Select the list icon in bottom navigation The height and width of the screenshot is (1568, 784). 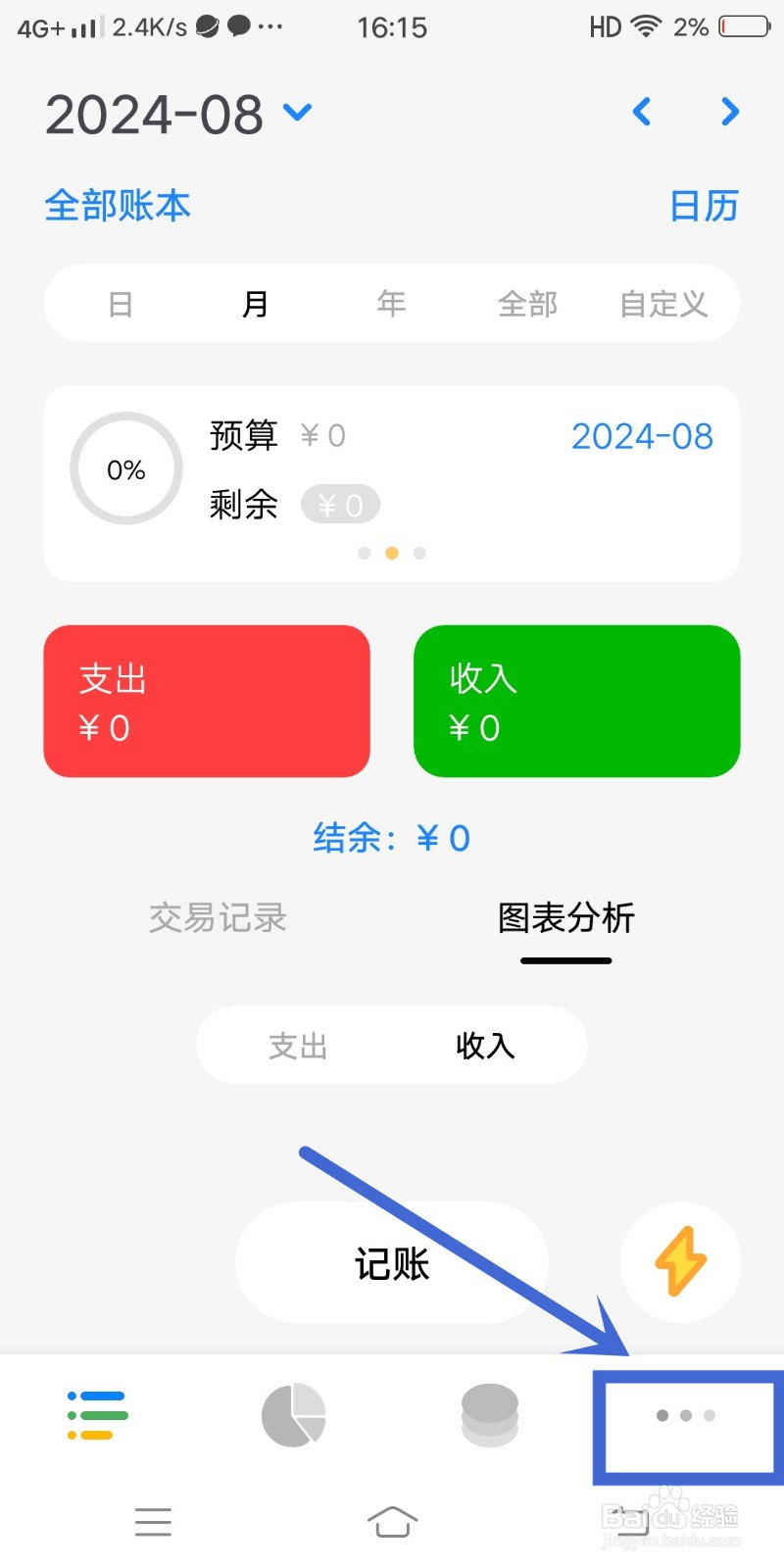click(95, 1414)
